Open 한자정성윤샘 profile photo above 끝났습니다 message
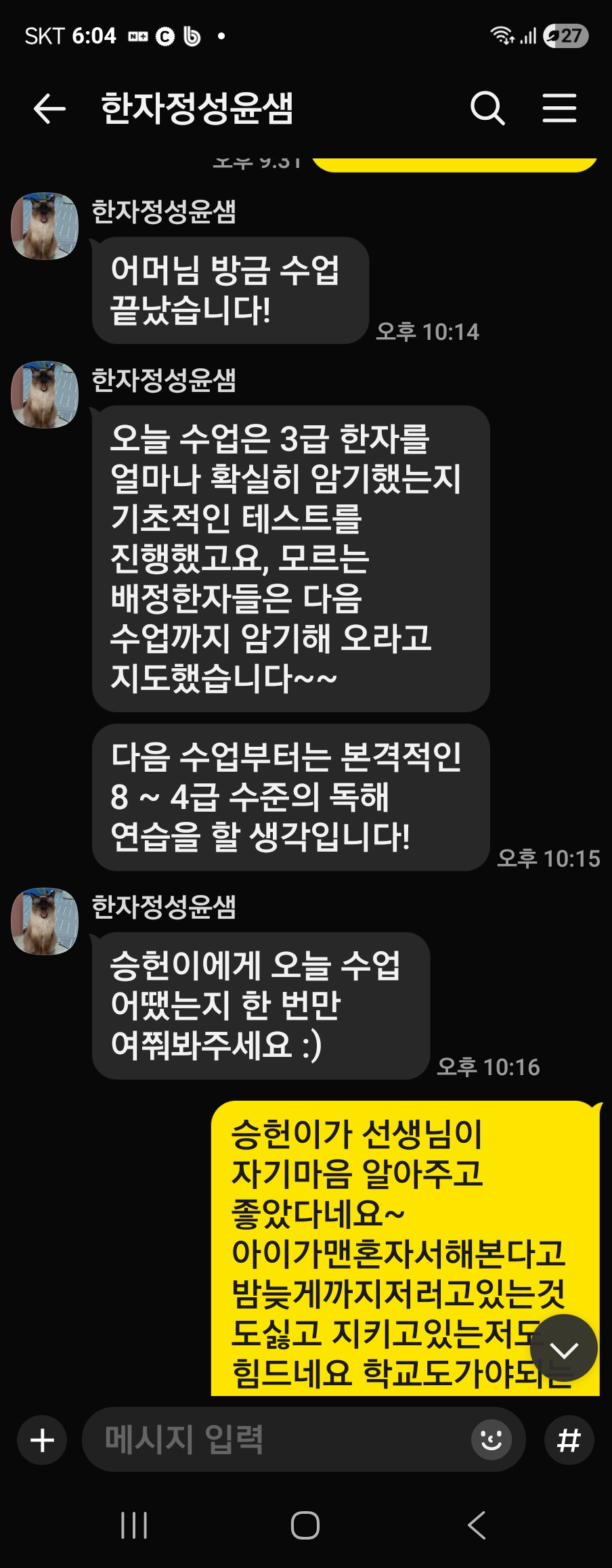This screenshot has height=1568, width=612. (45, 226)
